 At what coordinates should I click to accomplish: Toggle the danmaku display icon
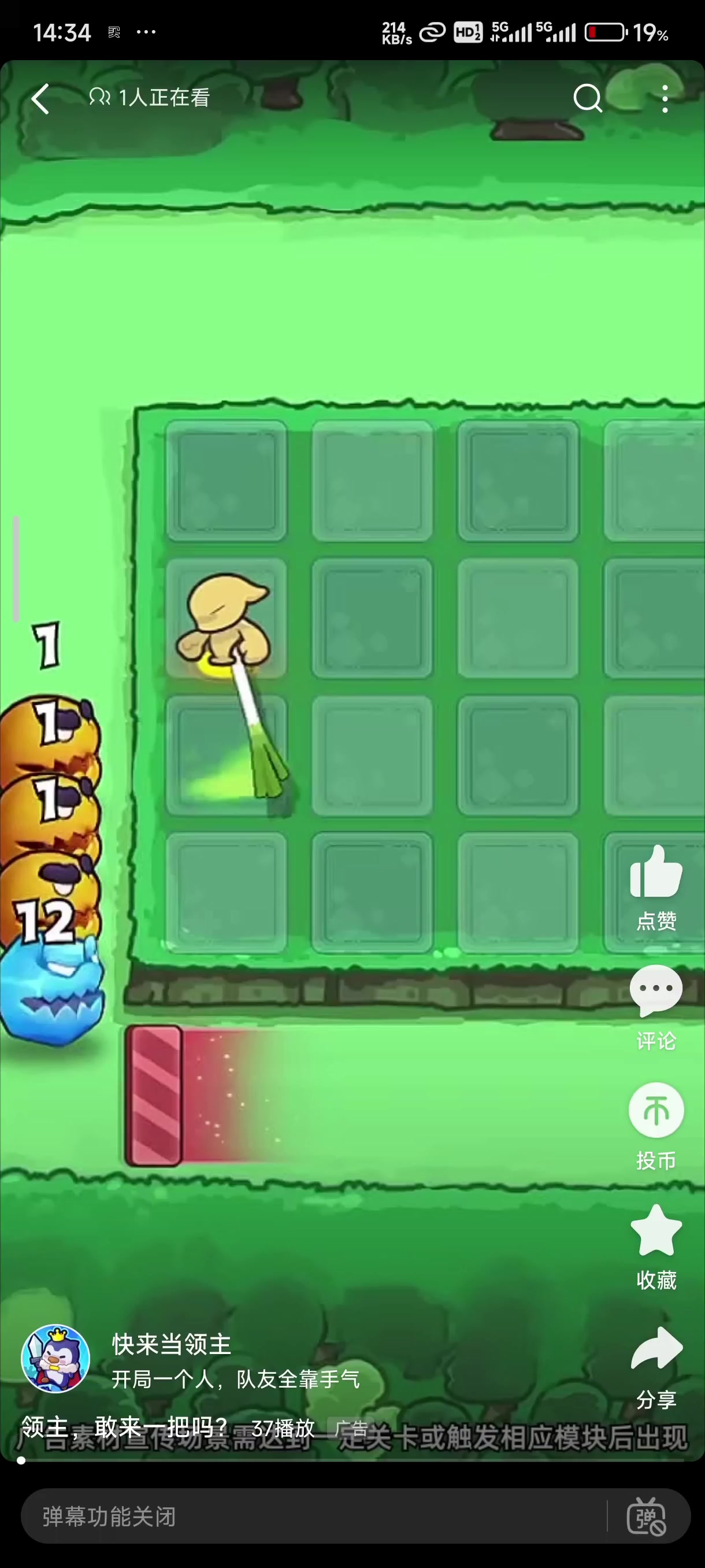pyautogui.click(x=646, y=1517)
